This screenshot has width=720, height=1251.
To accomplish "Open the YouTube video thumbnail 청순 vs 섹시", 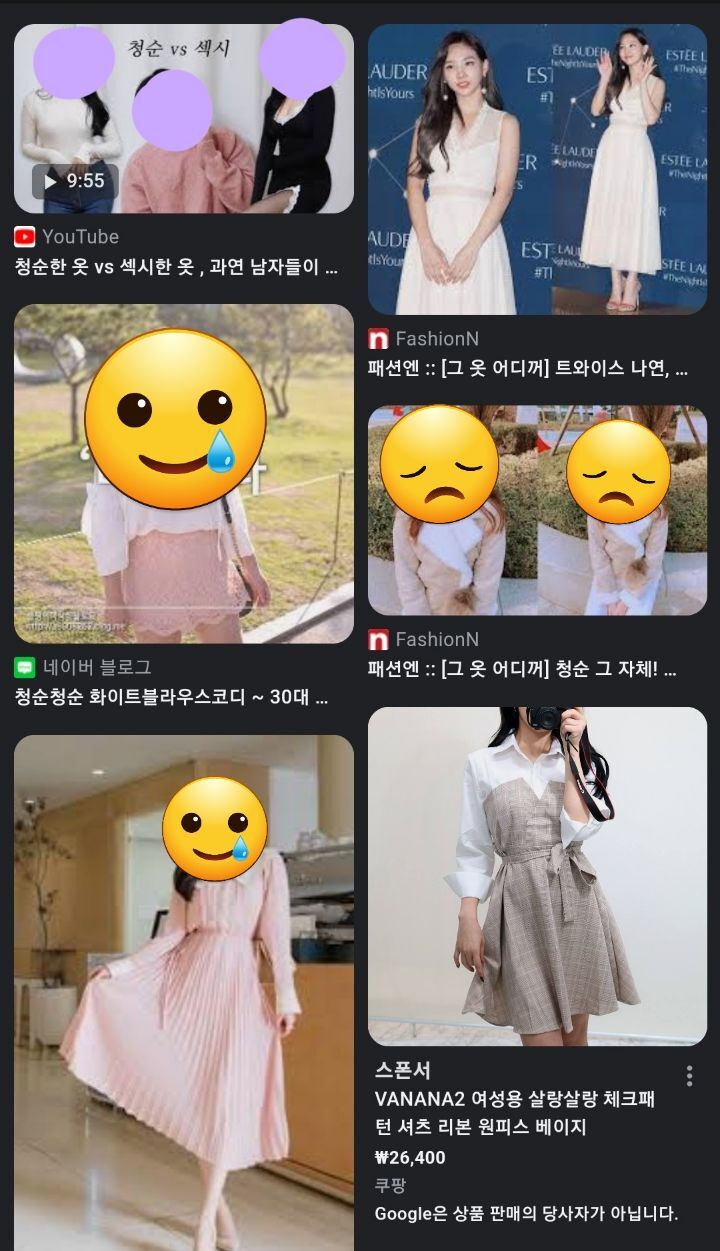I will (x=184, y=119).
